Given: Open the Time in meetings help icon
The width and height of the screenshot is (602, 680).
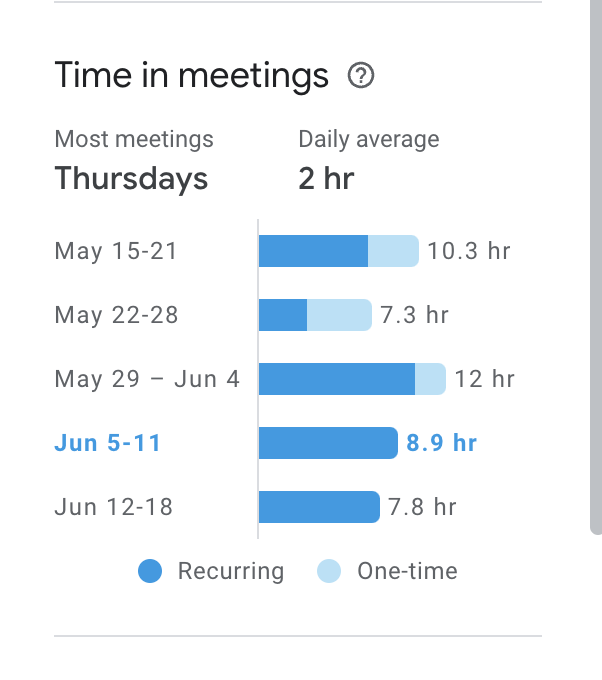Looking at the screenshot, I should tap(361, 75).
